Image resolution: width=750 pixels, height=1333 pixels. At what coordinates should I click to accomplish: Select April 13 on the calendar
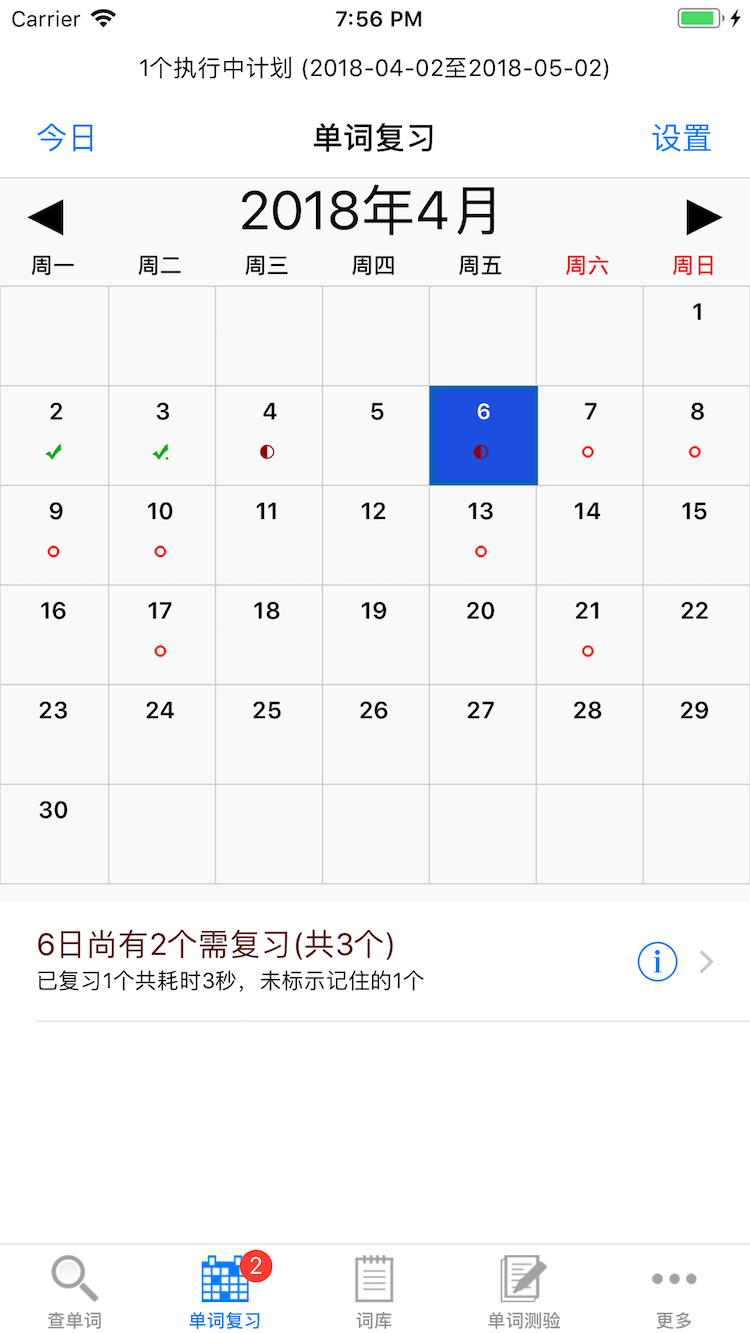(x=483, y=535)
